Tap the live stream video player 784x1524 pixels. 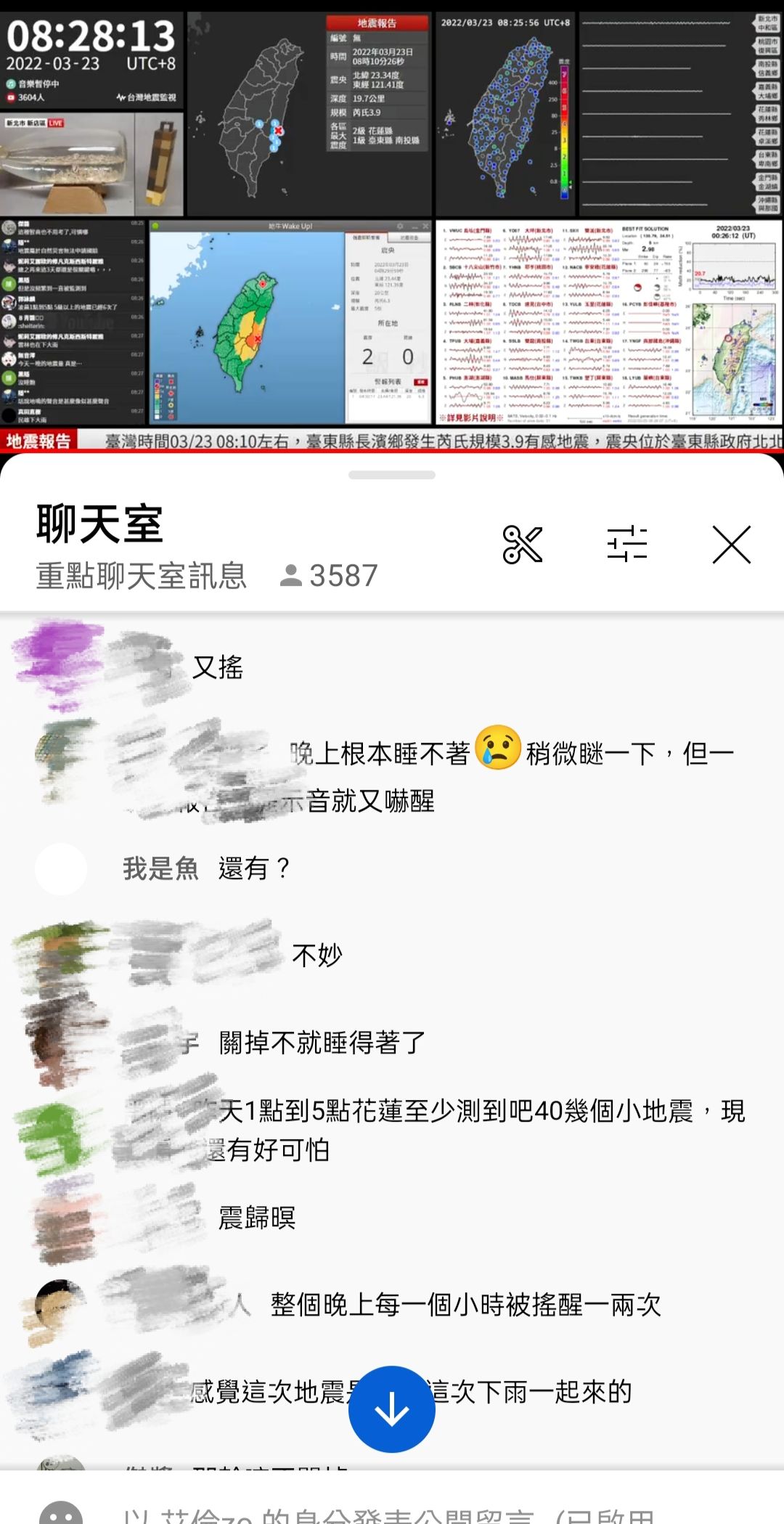392,225
